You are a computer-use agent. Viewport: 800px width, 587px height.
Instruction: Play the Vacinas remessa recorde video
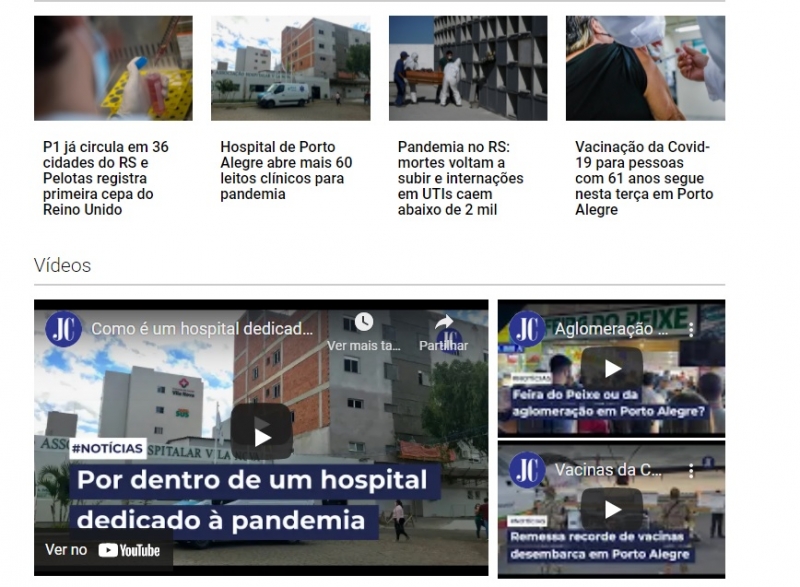[x=611, y=508]
